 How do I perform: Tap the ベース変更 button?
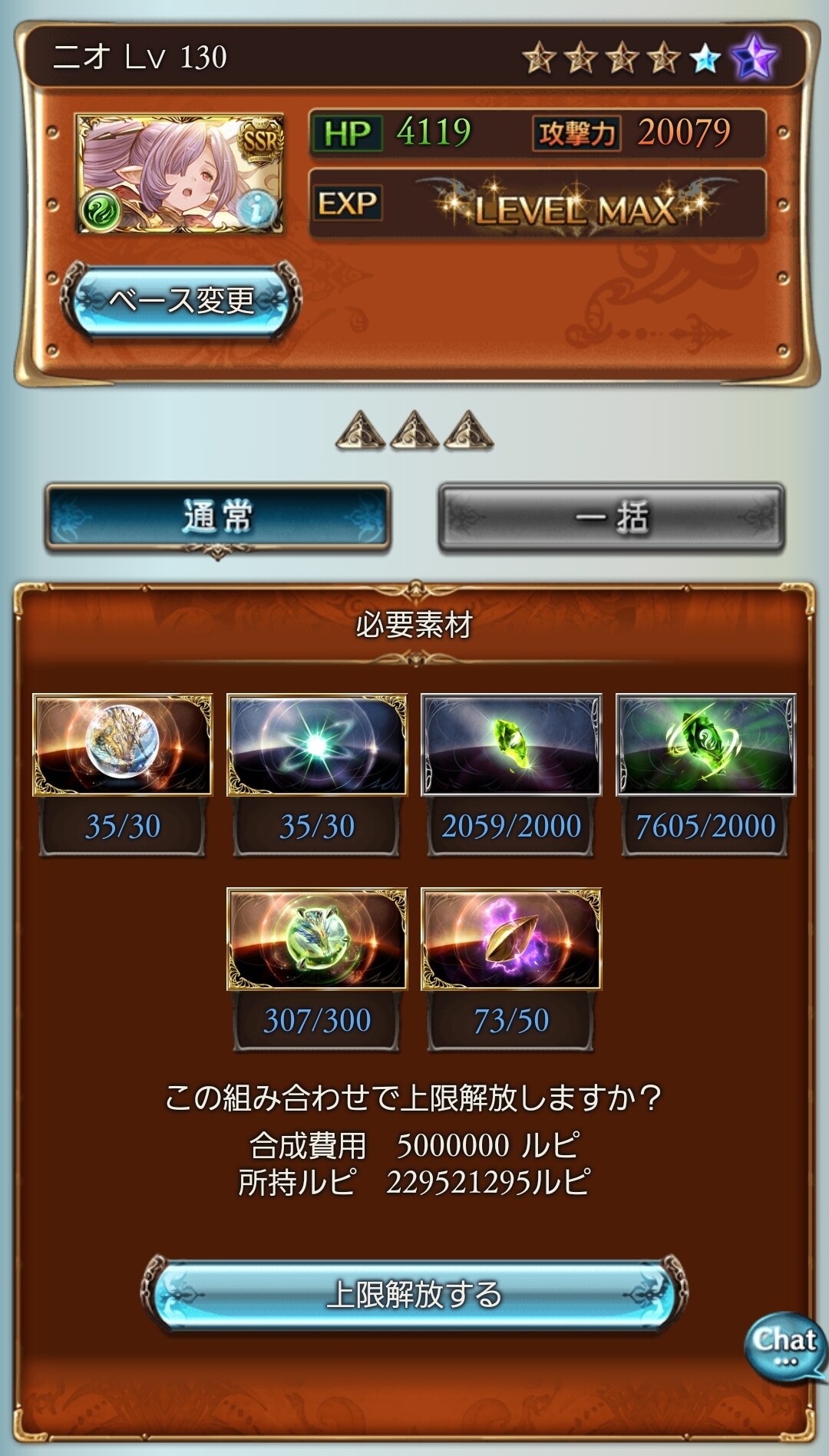pos(181,300)
